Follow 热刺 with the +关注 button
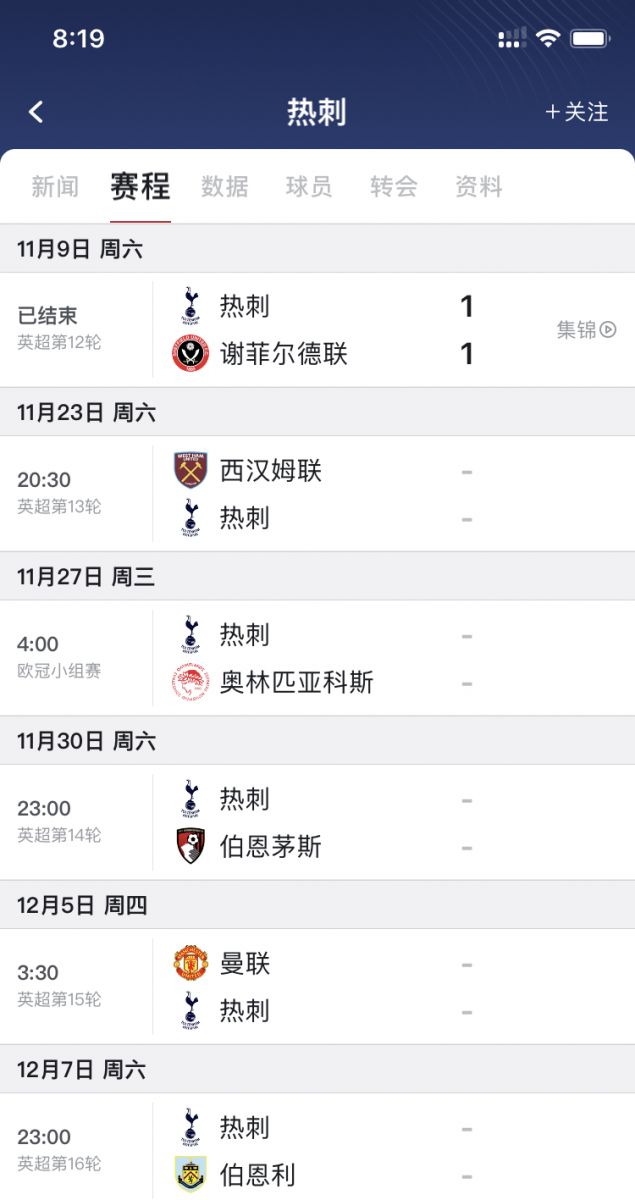635x1200 pixels. pyautogui.click(x=576, y=112)
